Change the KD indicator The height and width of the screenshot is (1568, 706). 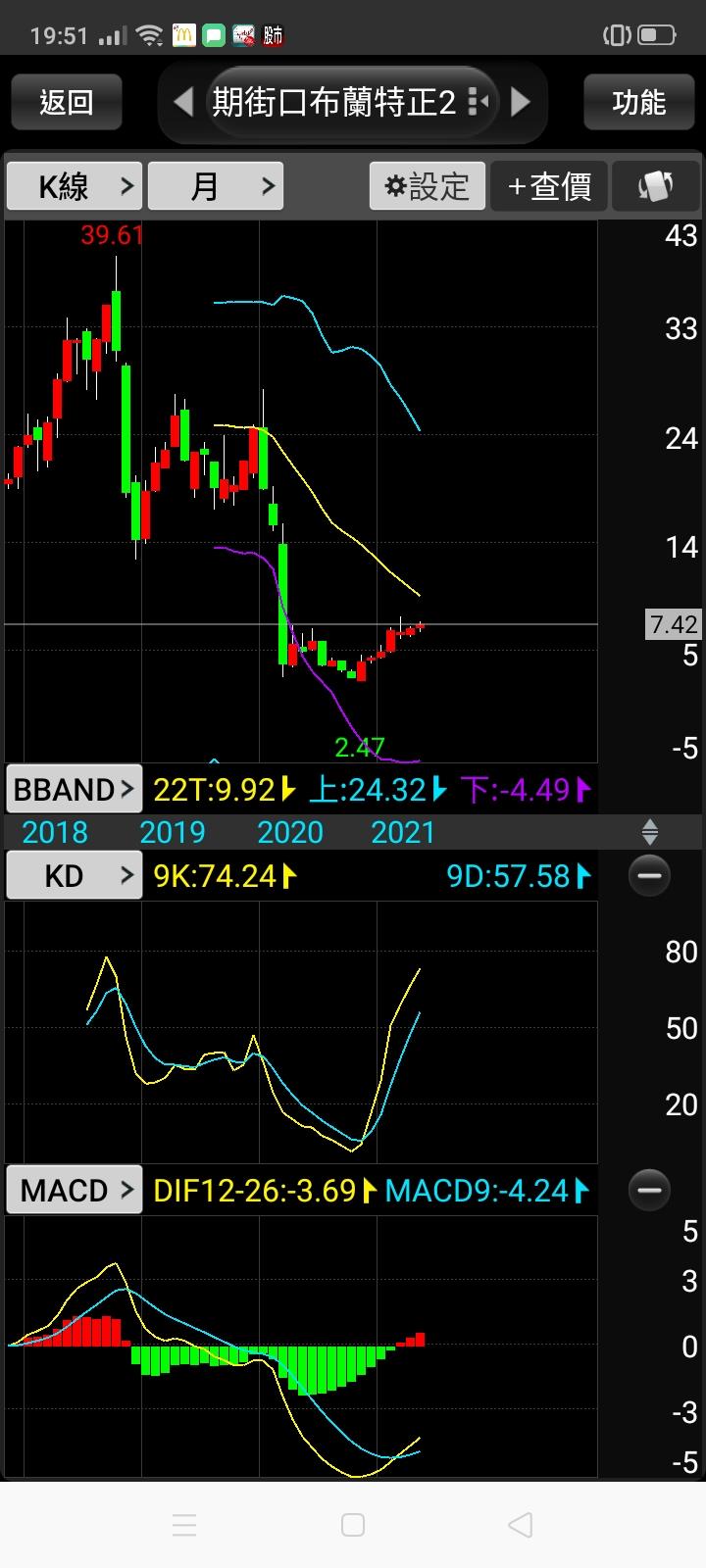pos(74,875)
